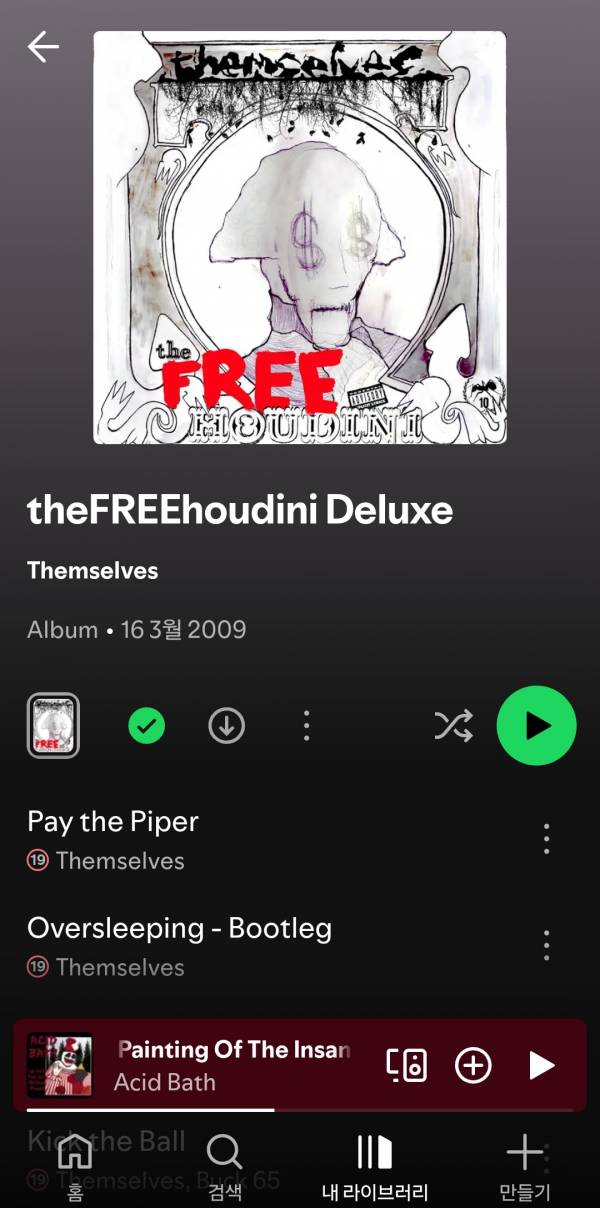
Task: Play the track Pay the Piper
Action: coord(113,822)
